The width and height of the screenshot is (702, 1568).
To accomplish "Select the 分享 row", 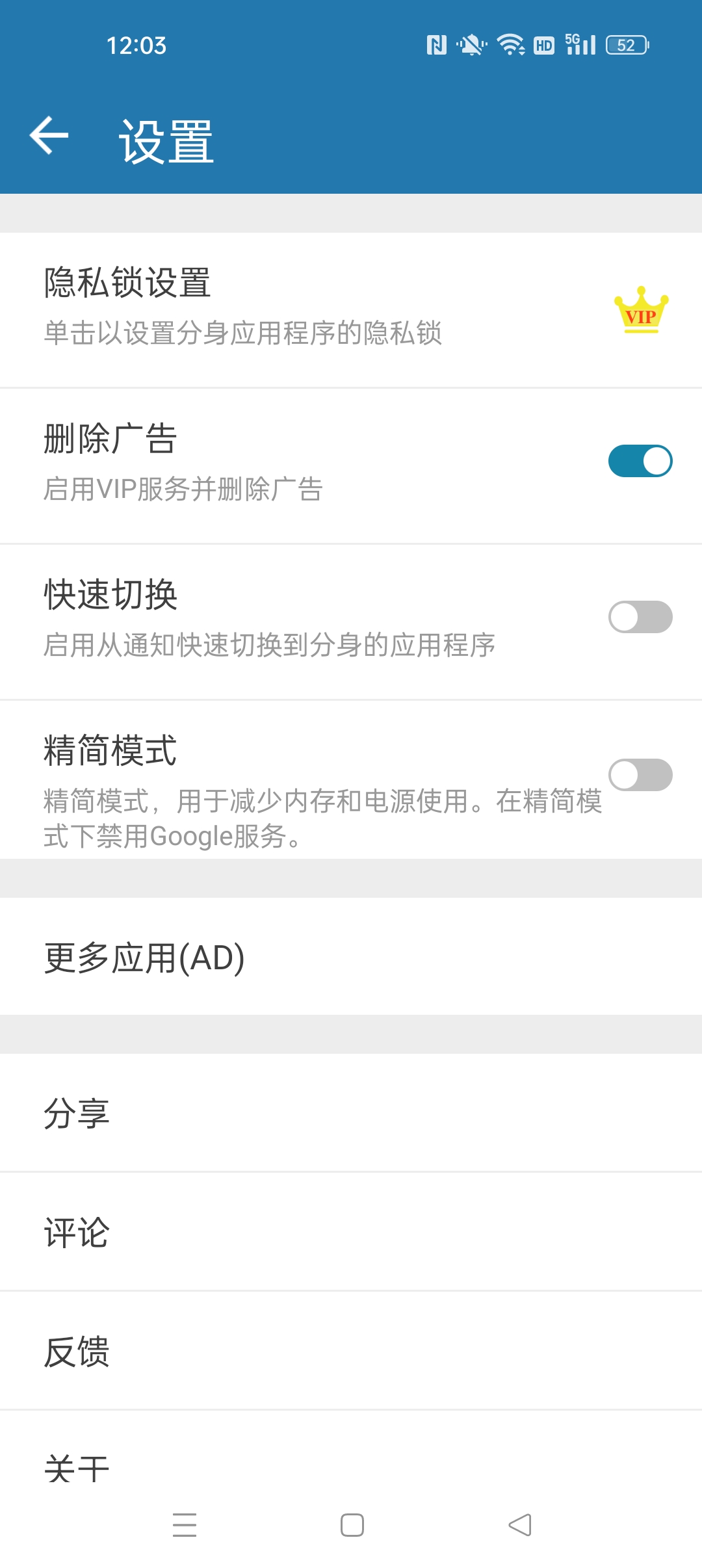I will 351,1113.
